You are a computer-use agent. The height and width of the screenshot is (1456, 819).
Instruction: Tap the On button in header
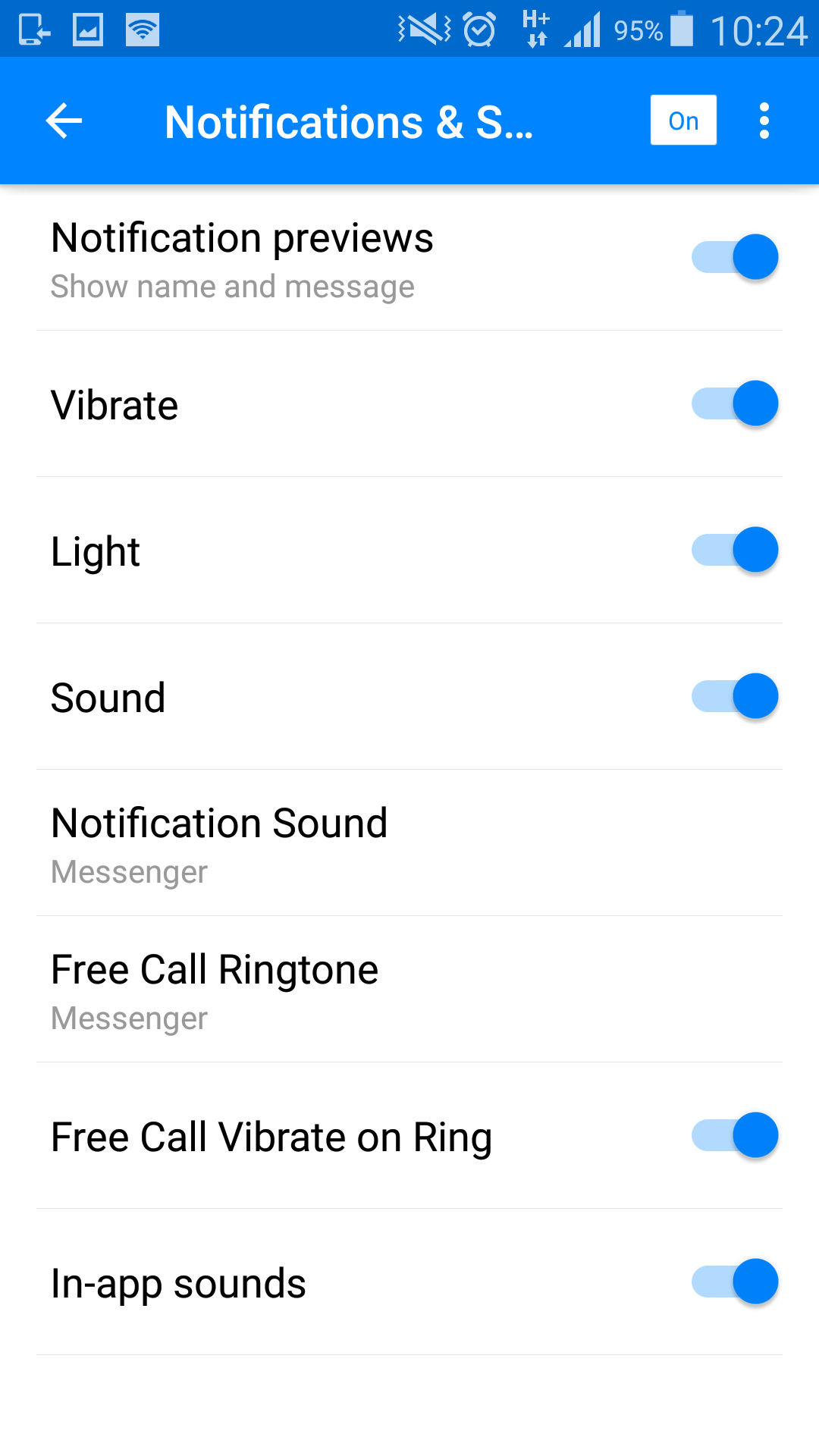683,120
